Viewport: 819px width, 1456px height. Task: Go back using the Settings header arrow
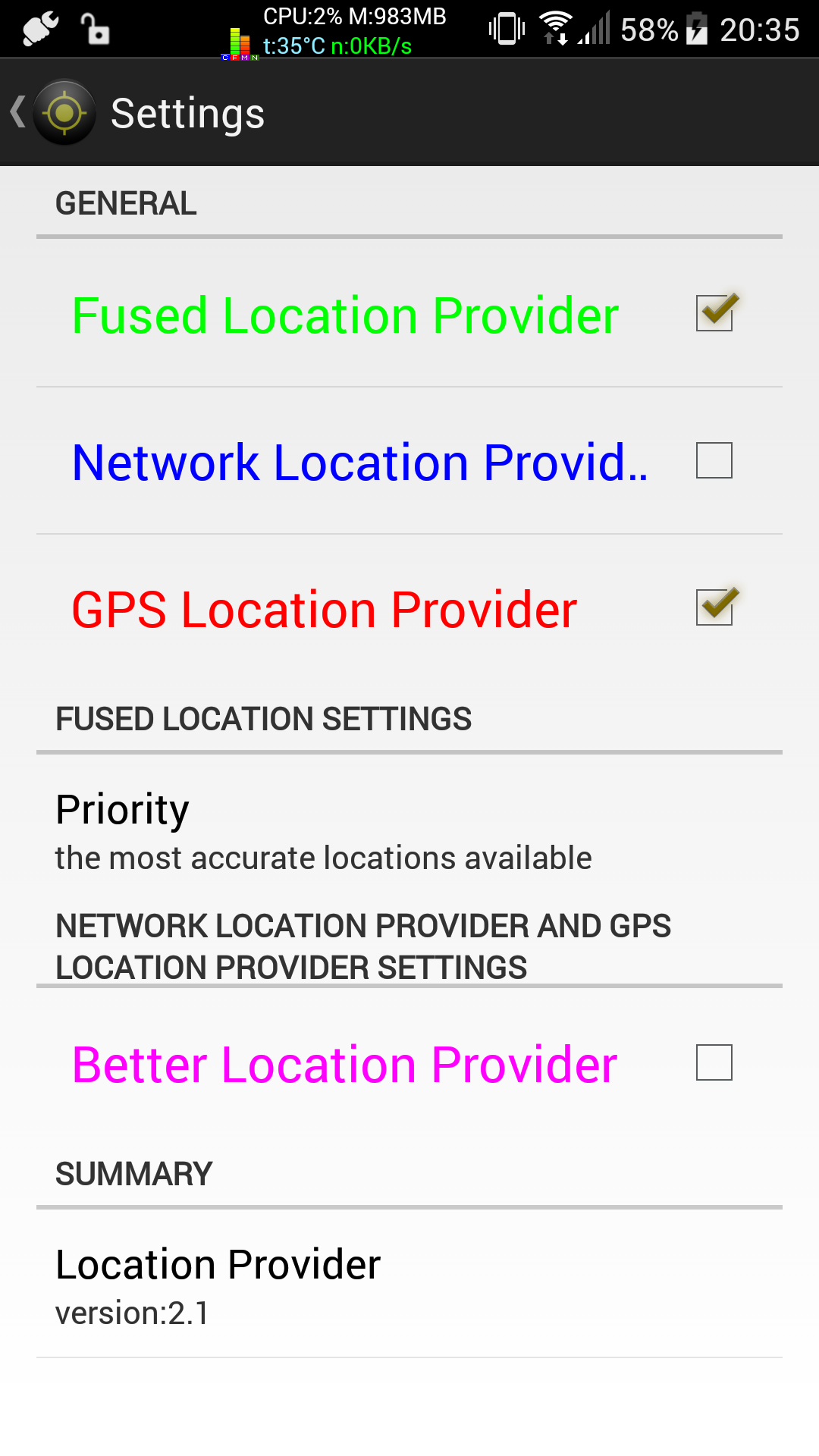point(18,112)
